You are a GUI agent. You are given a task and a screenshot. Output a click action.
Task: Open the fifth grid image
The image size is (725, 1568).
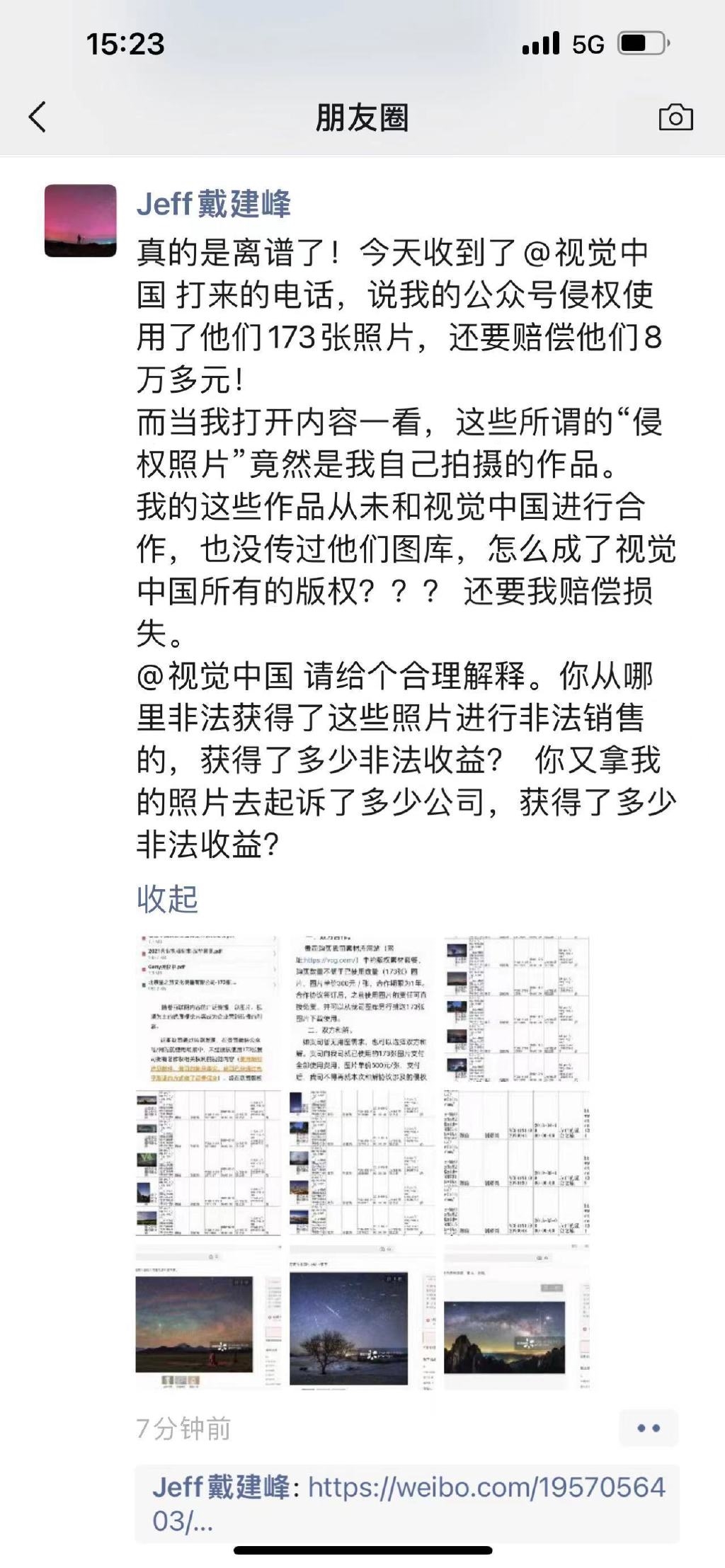362,1162
